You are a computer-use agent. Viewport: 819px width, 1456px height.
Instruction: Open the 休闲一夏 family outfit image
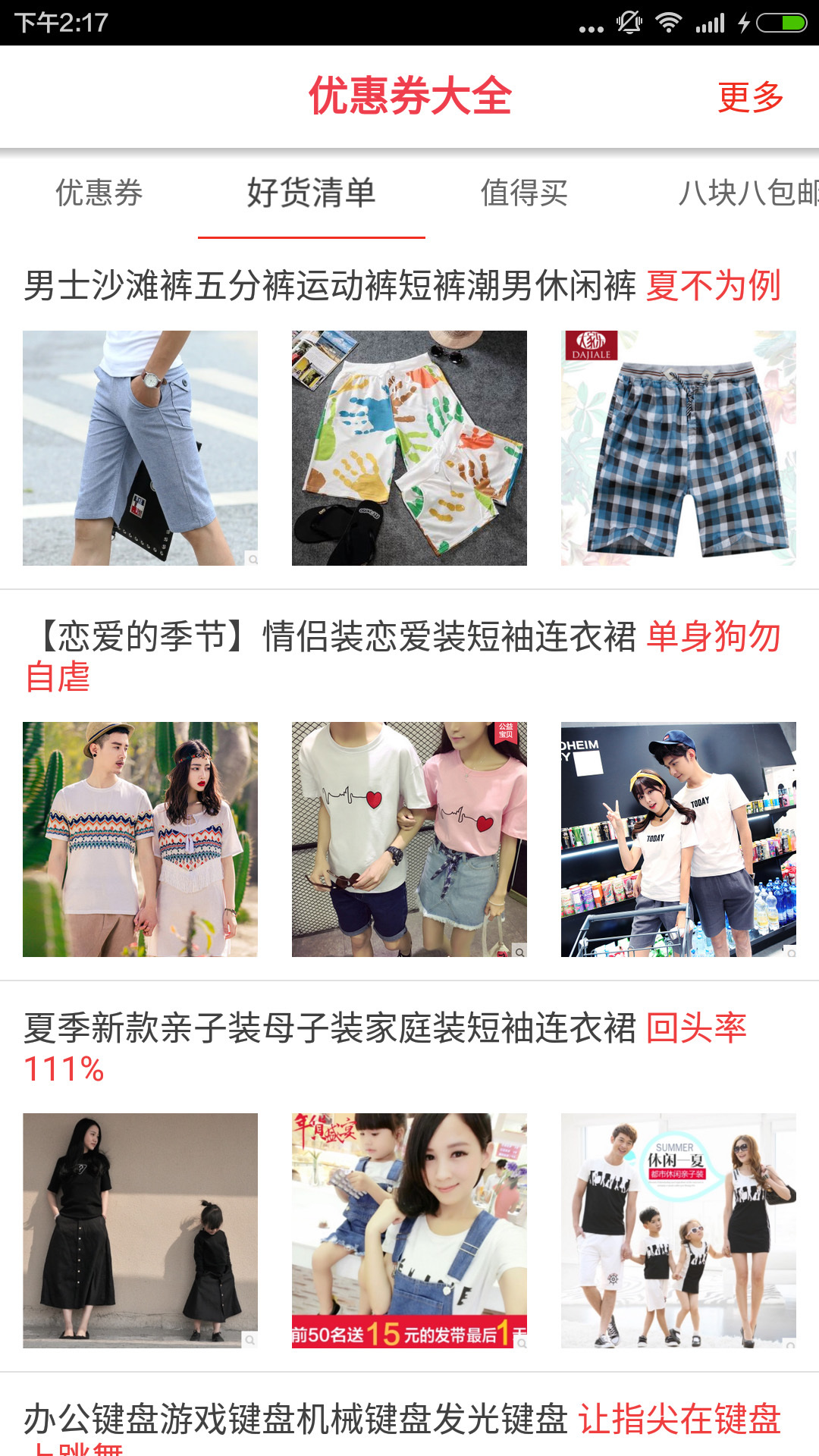pyautogui.click(x=679, y=1230)
